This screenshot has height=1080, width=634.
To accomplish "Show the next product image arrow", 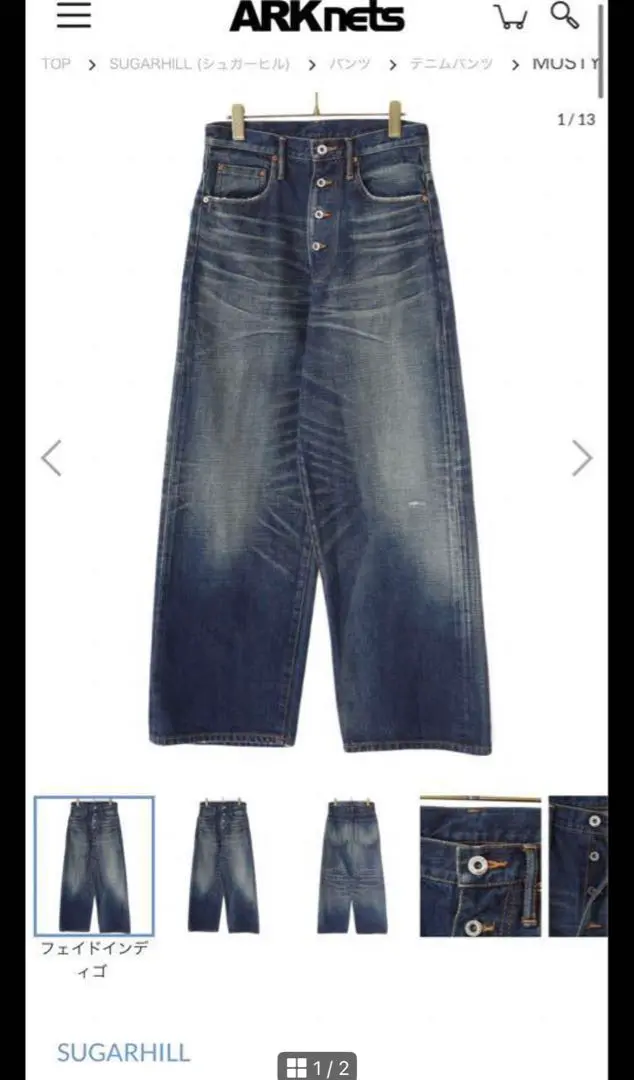I will pyautogui.click(x=582, y=458).
